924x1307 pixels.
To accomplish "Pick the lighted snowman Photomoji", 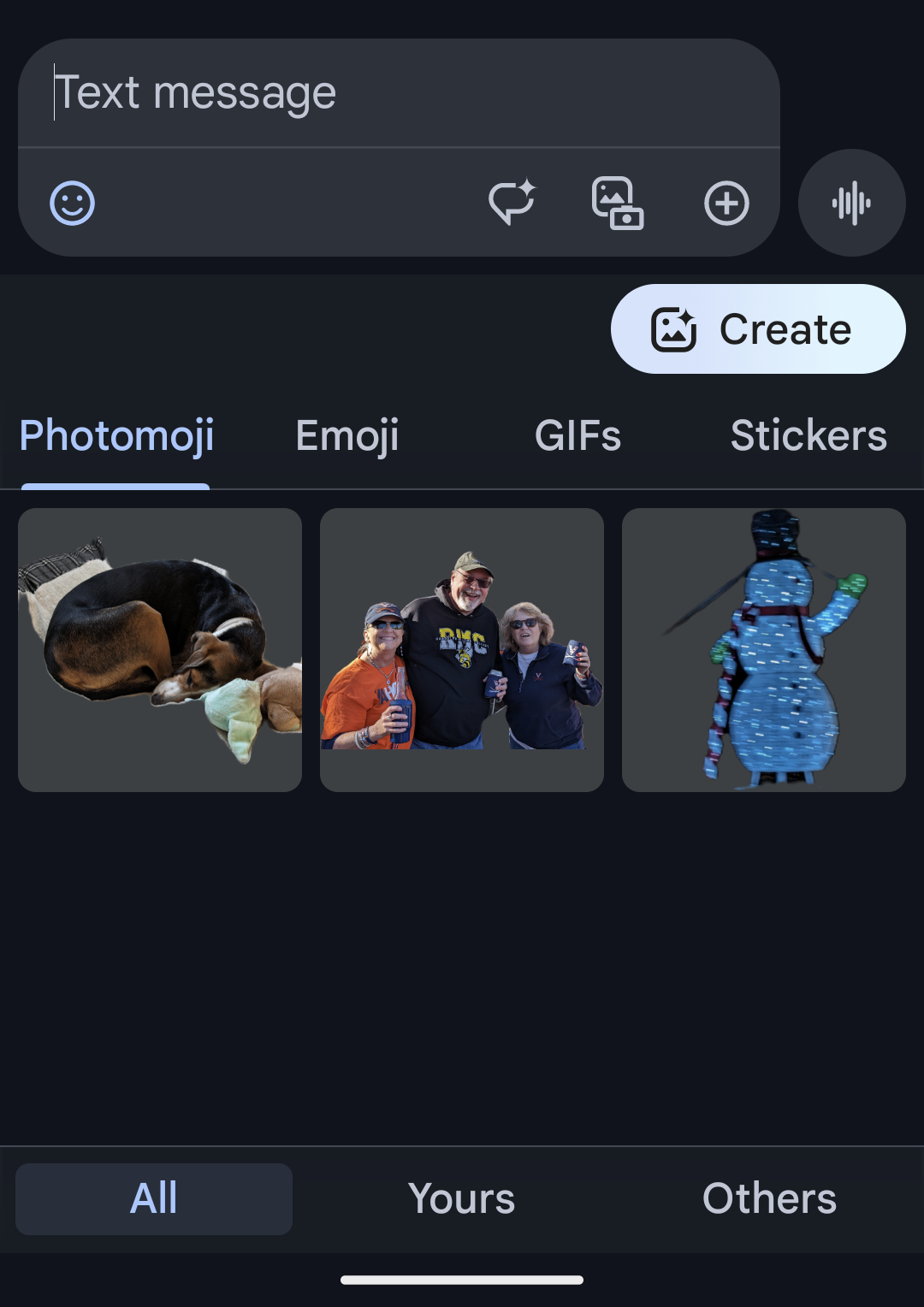I will tap(763, 650).
